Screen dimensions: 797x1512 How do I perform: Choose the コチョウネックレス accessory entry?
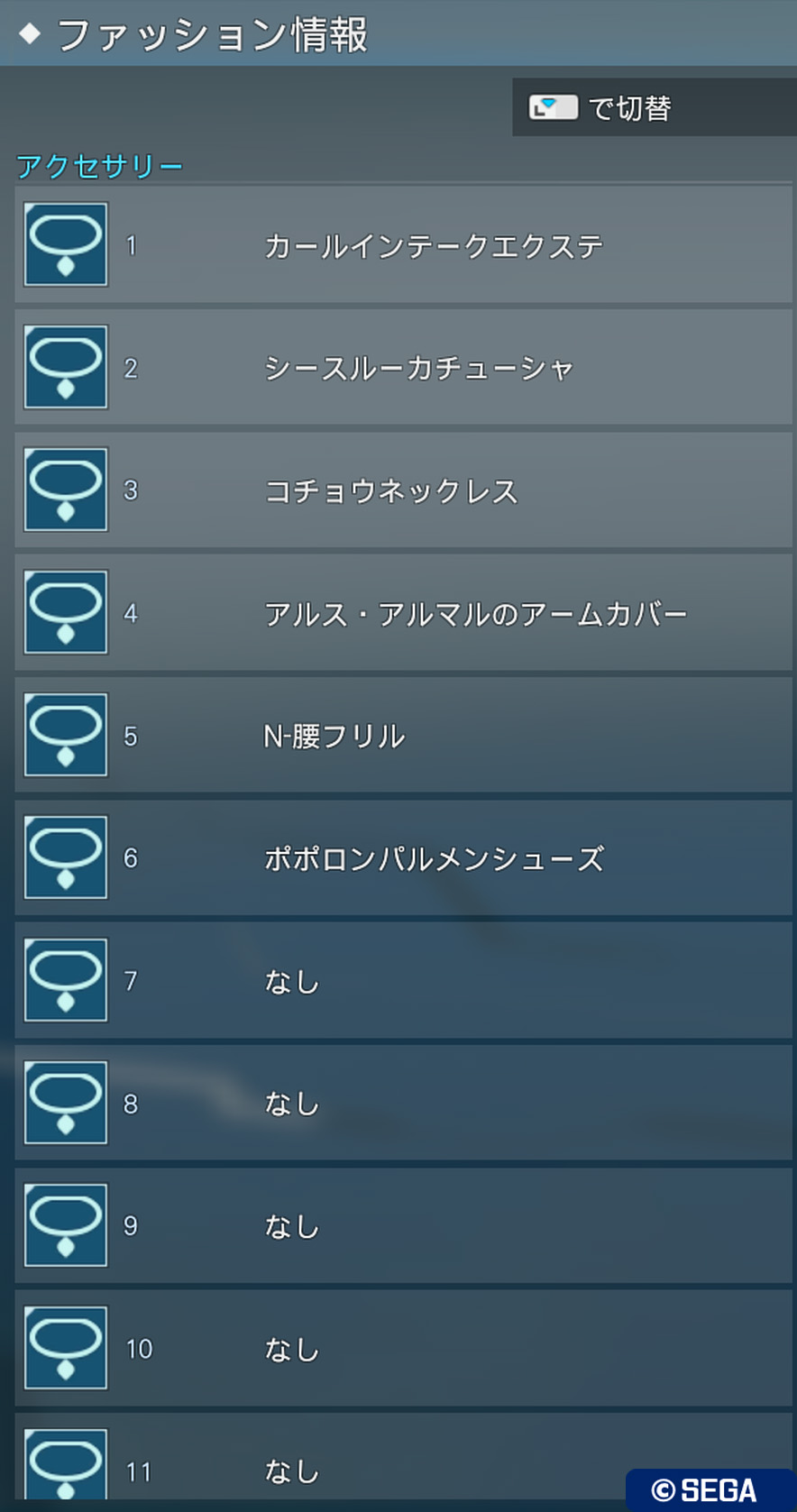pyautogui.click(x=404, y=490)
